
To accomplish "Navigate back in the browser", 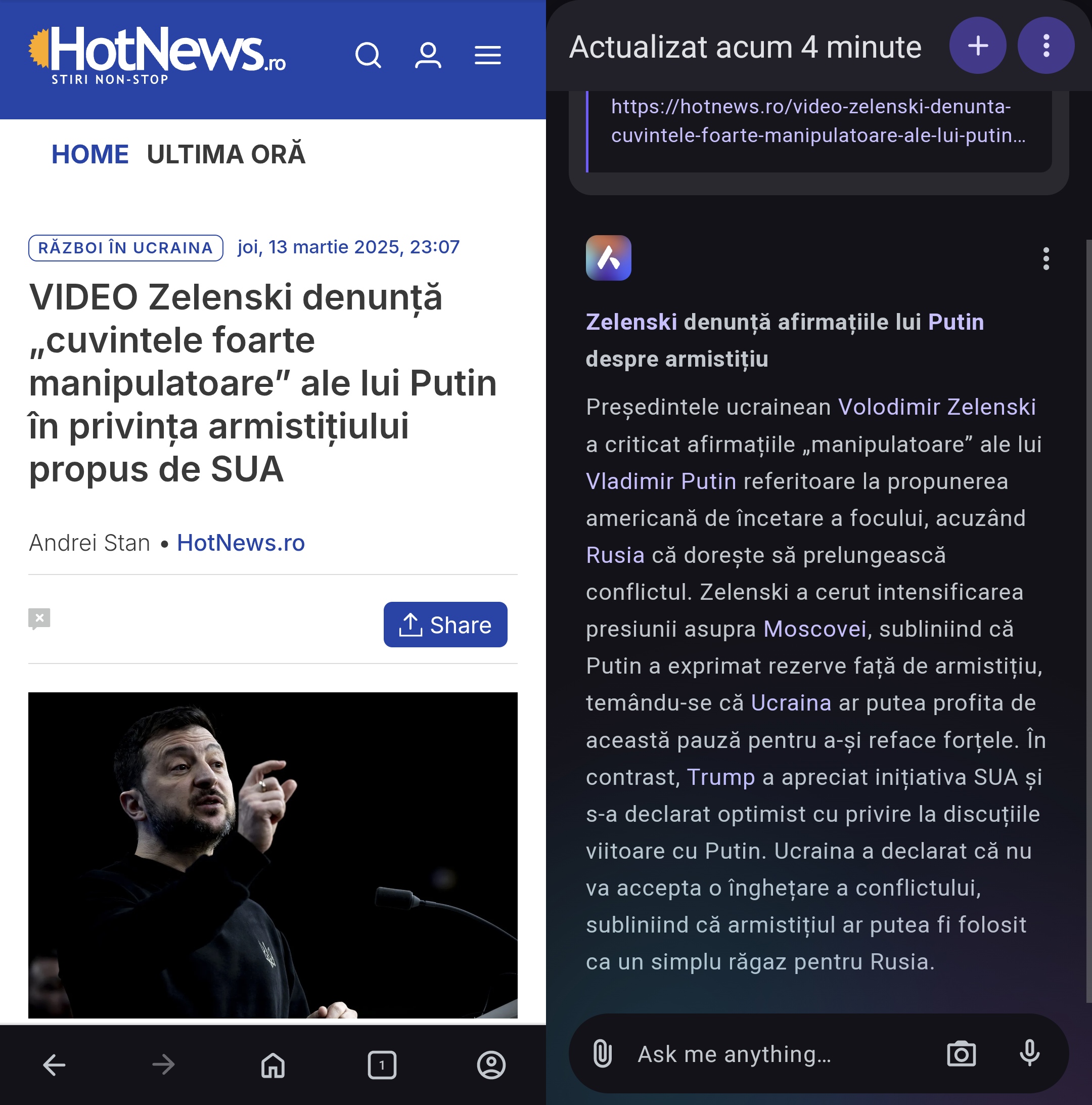I will (54, 1065).
